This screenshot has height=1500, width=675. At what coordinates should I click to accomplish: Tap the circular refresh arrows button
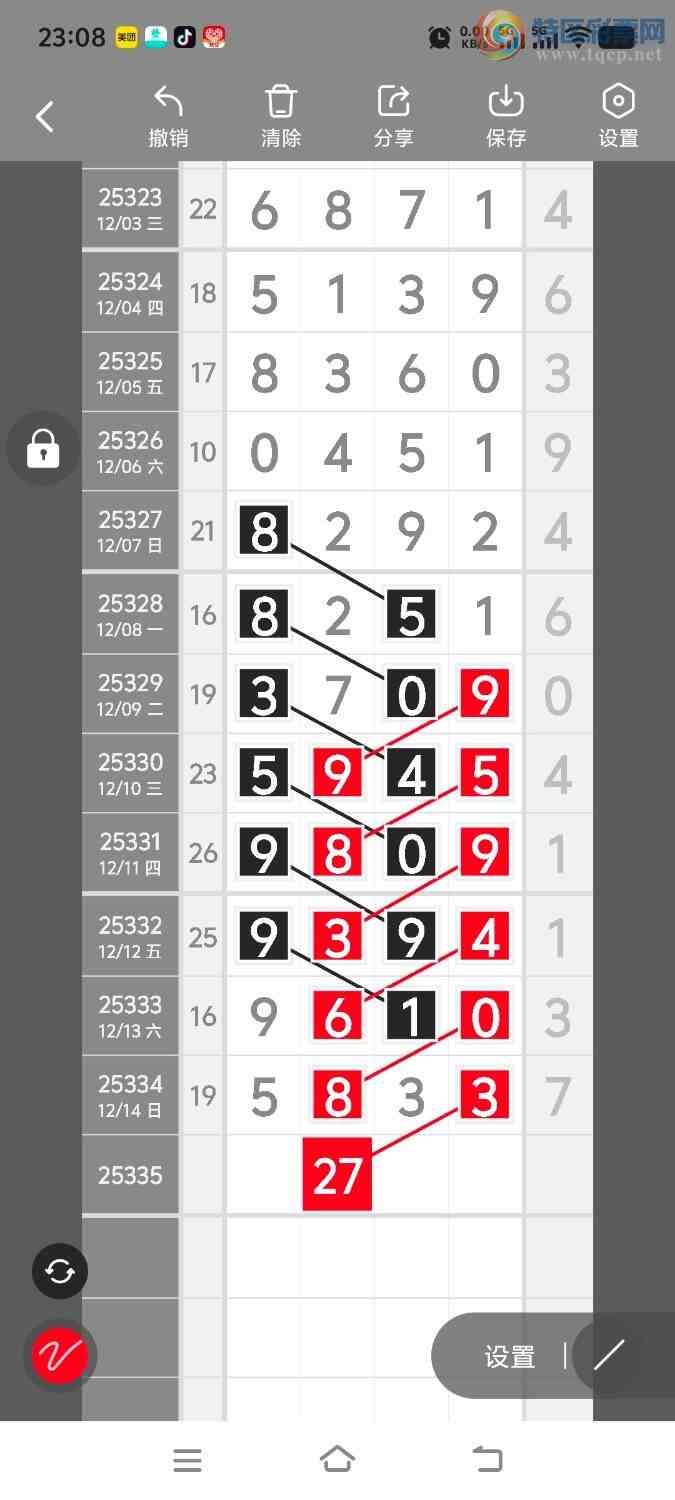click(60, 1271)
